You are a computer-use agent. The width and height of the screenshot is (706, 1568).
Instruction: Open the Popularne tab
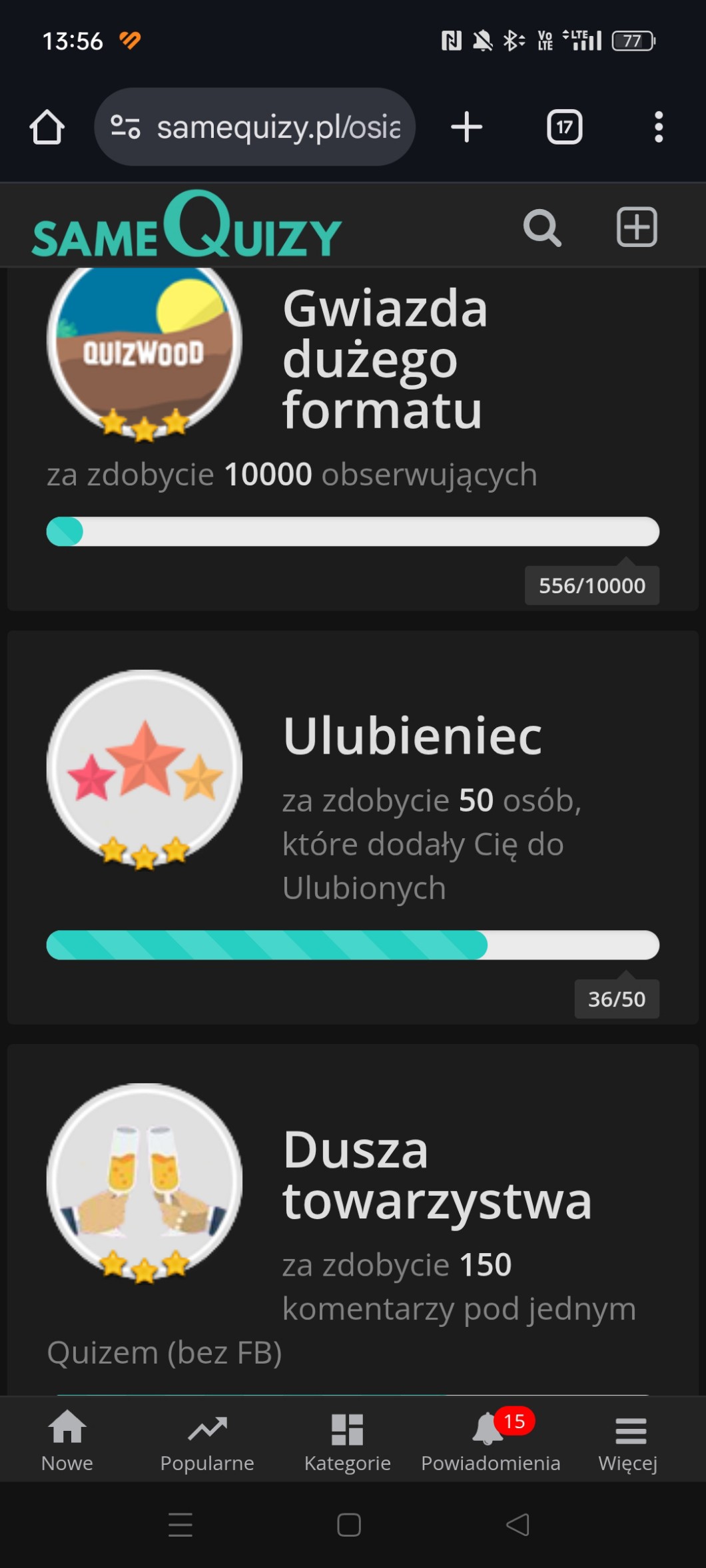207,1440
